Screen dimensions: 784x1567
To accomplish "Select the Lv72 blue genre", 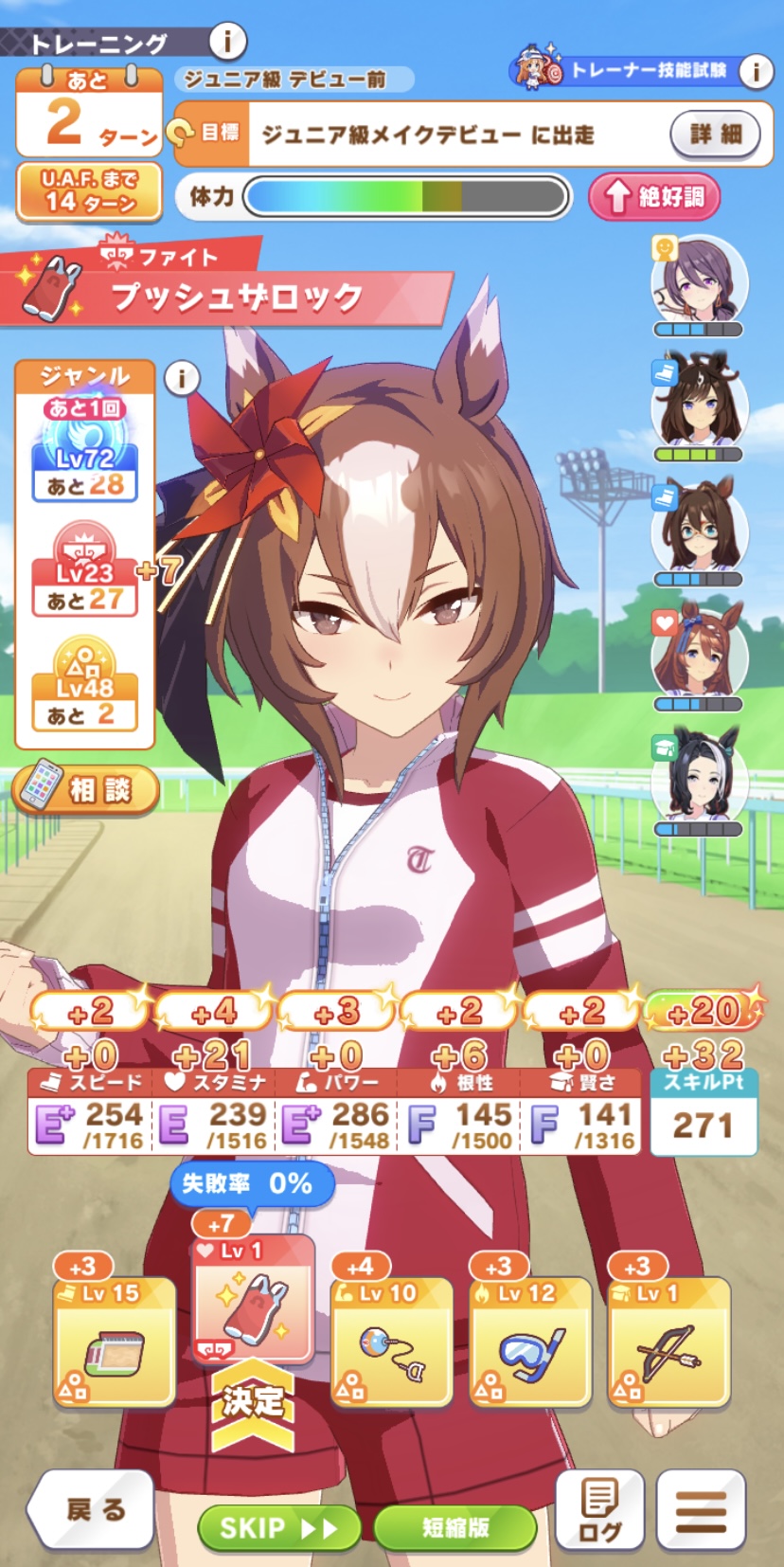I will (85, 455).
